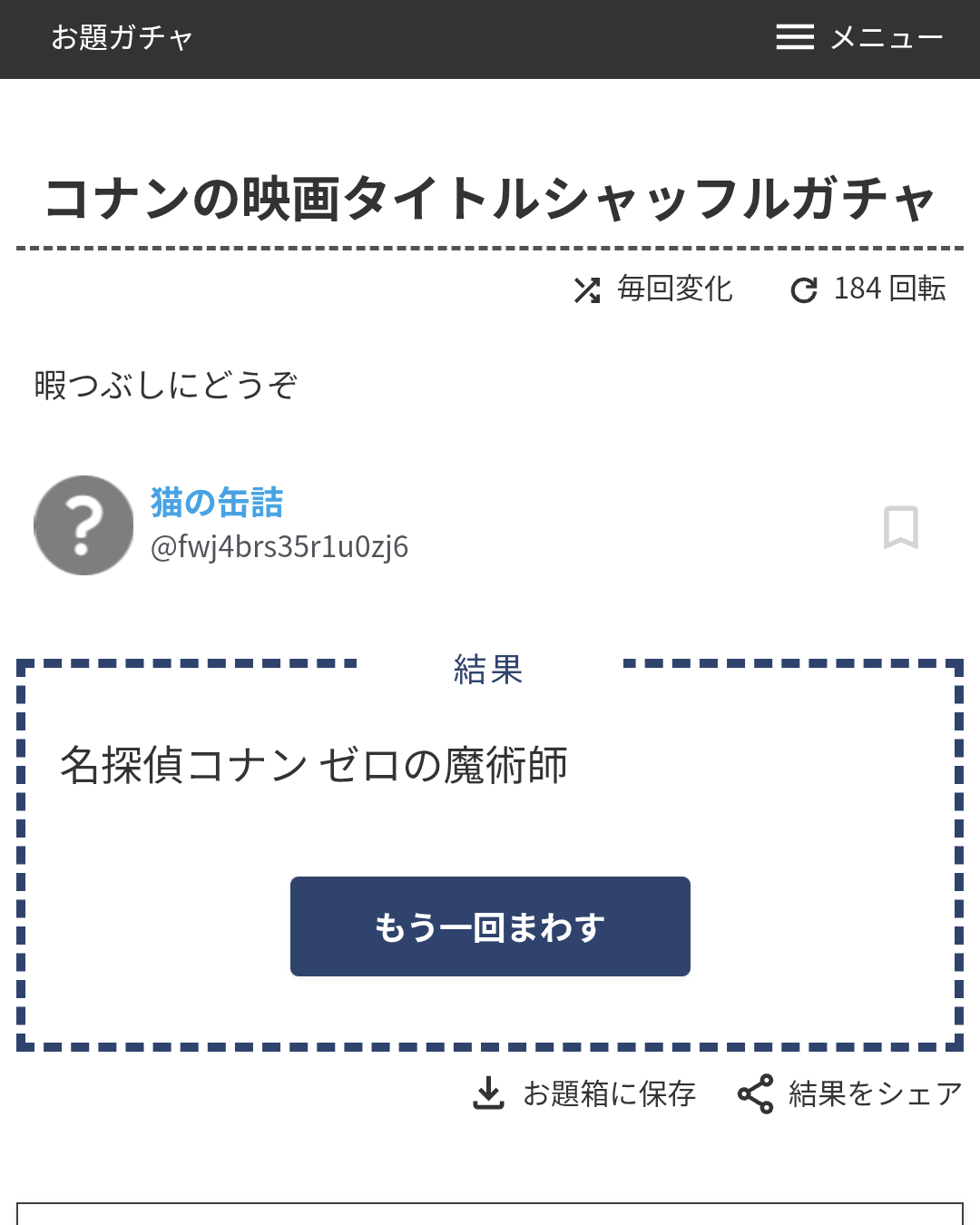Open the メニュー hamburger menu
This screenshot has width=980, height=1225.
[x=858, y=38]
